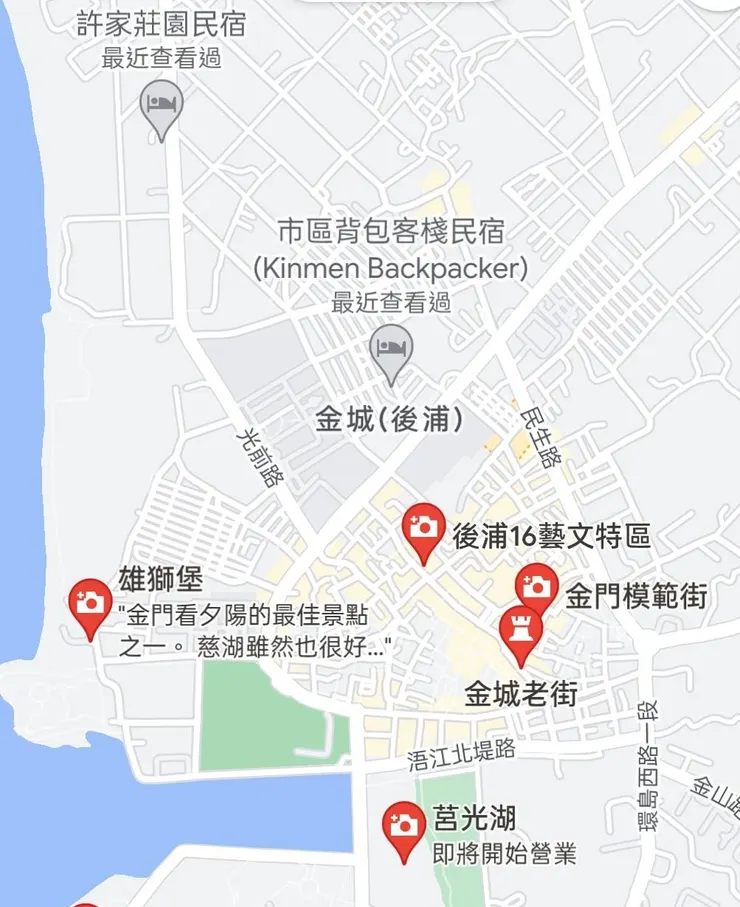The image size is (740, 907).
Task: Click the 莒光湖 red camera pin
Action: [x=404, y=826]
